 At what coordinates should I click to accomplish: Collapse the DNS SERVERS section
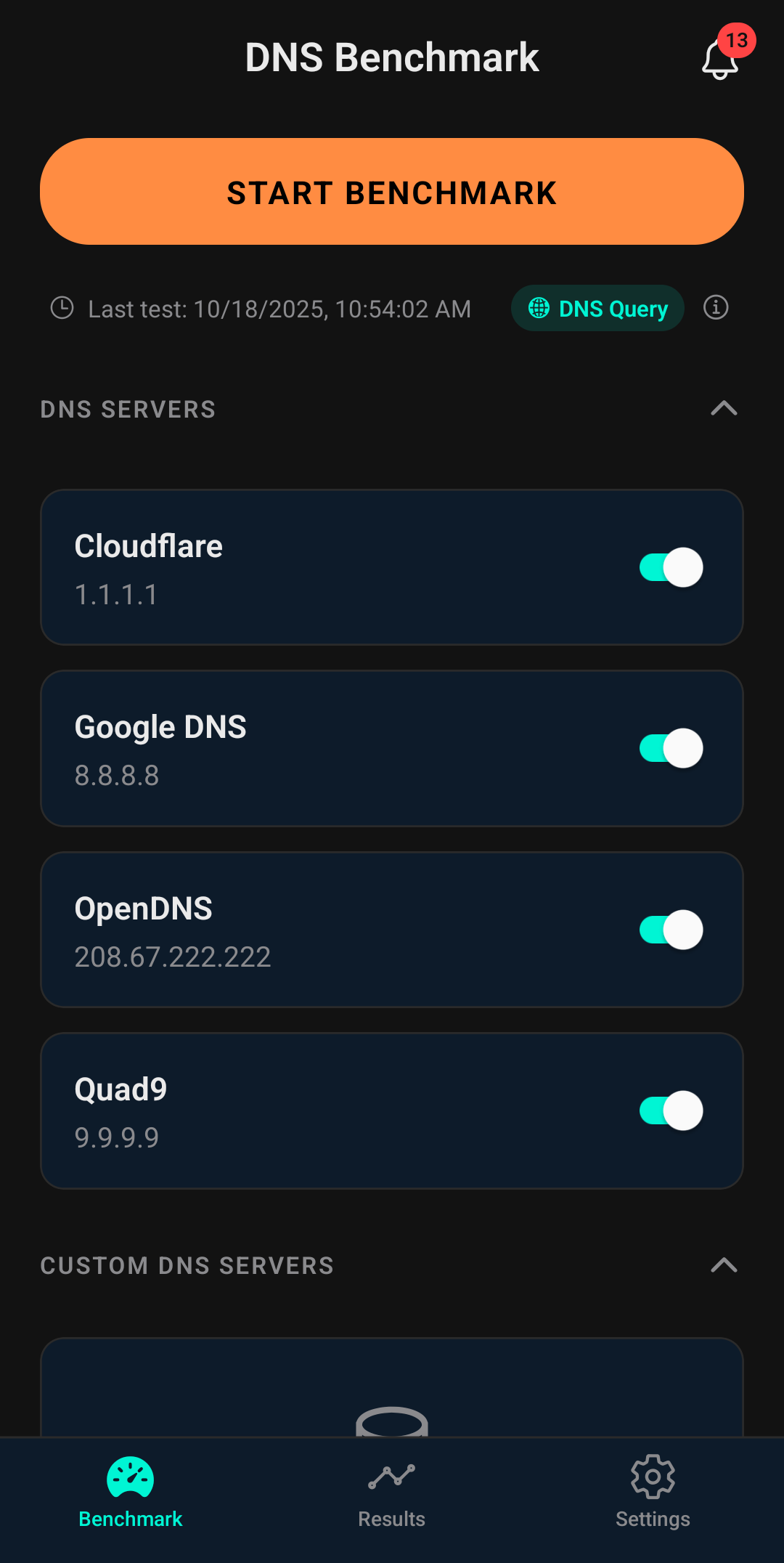[x=723, y=409]
